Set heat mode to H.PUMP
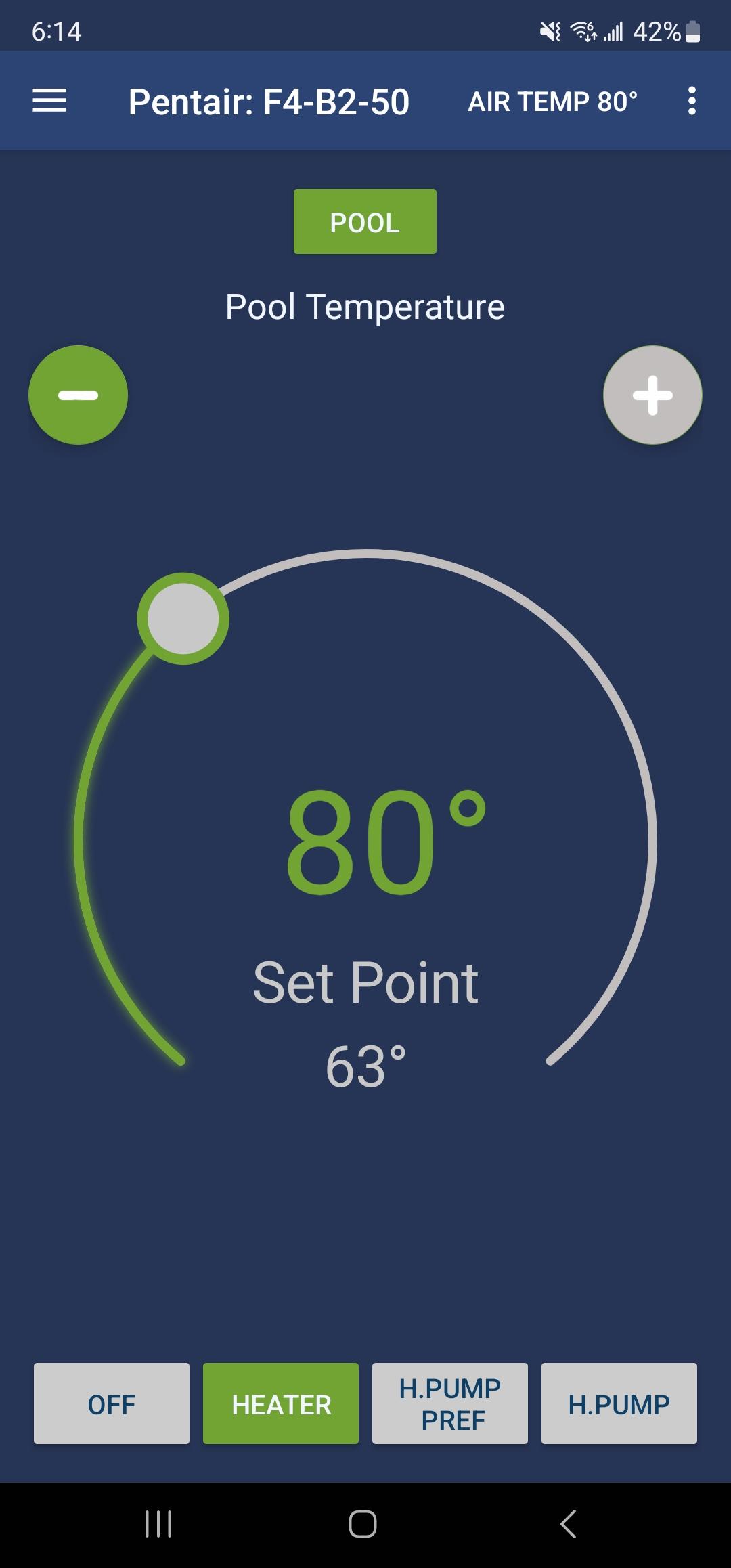The image size is (731, 1568). point(619,1403)
